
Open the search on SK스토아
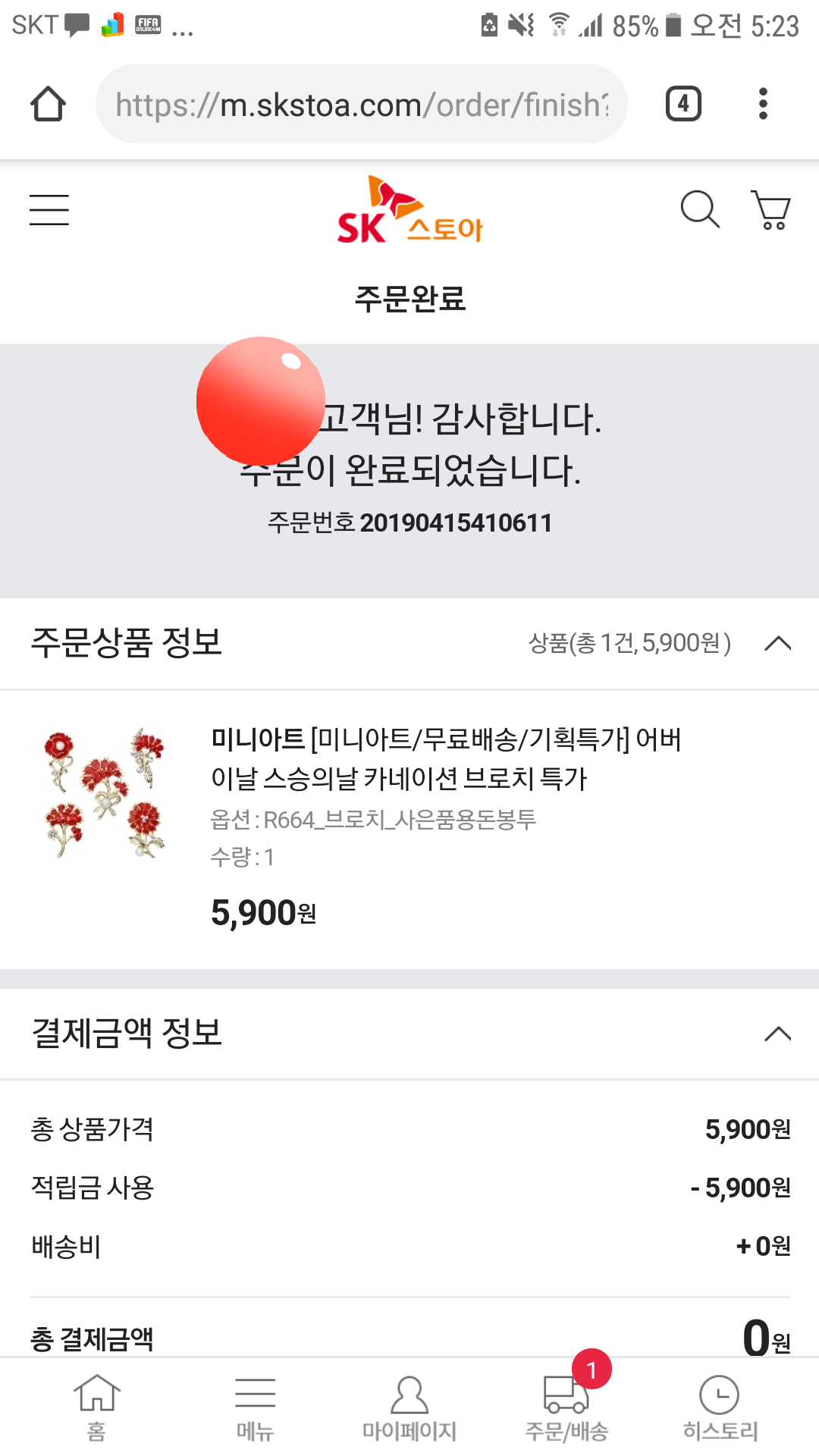pos(698,210)
